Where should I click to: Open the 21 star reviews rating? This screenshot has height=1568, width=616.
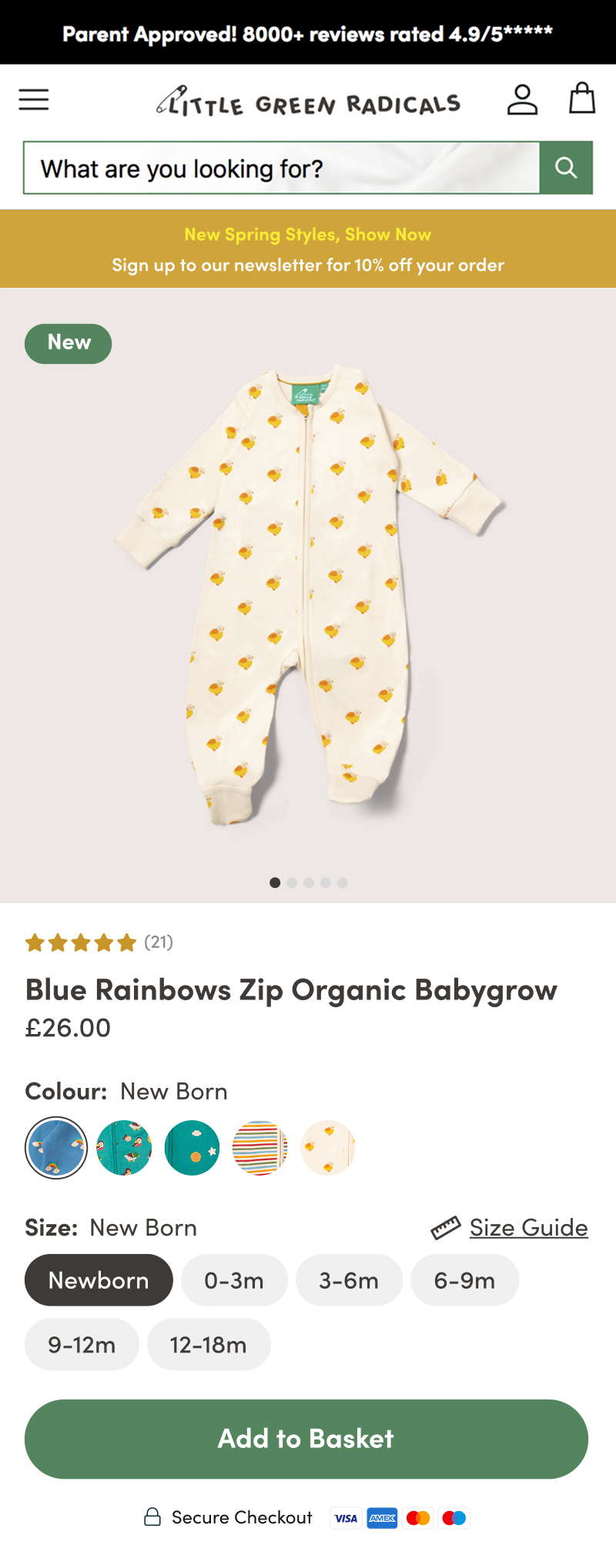(99, 942)
